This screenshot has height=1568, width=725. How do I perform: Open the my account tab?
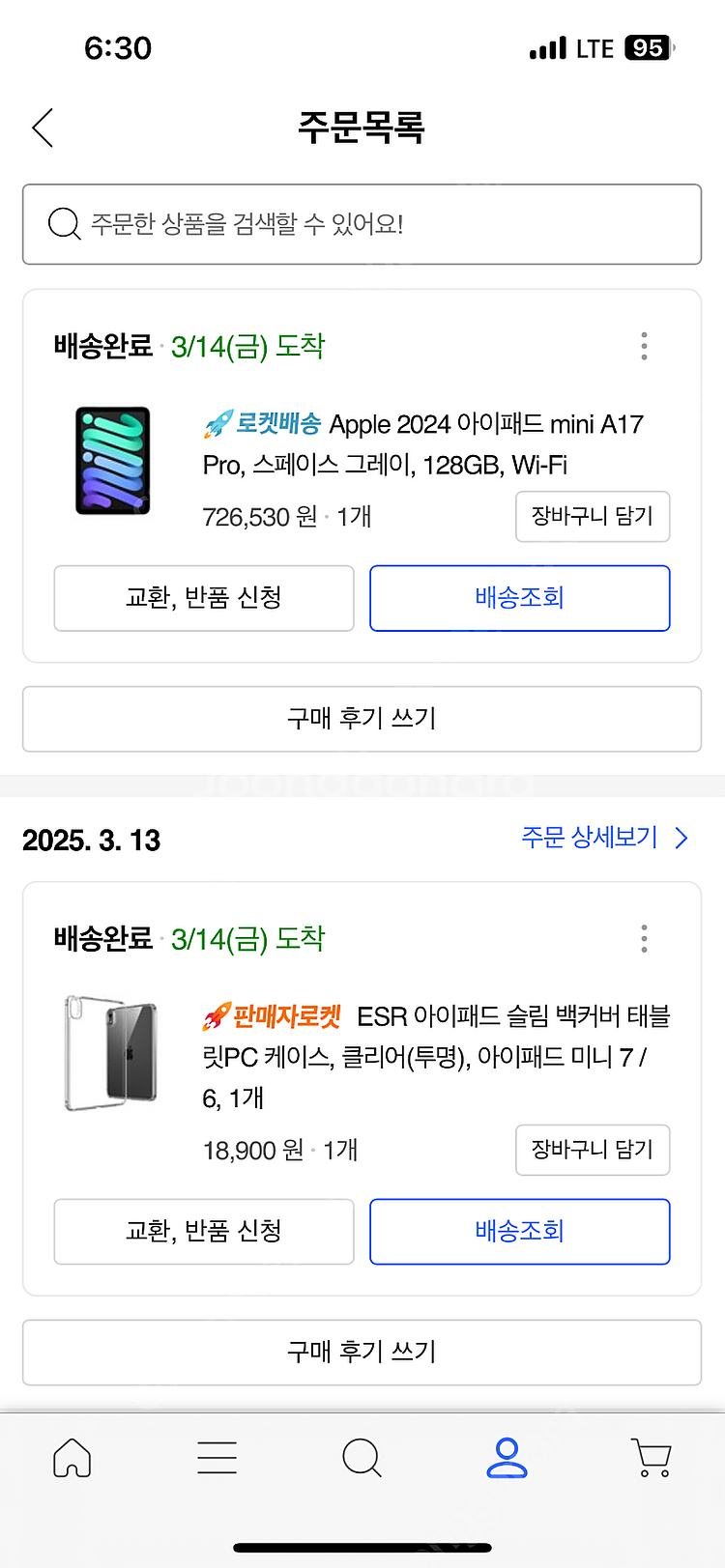pyautogui.click(x=507, y=1458)
